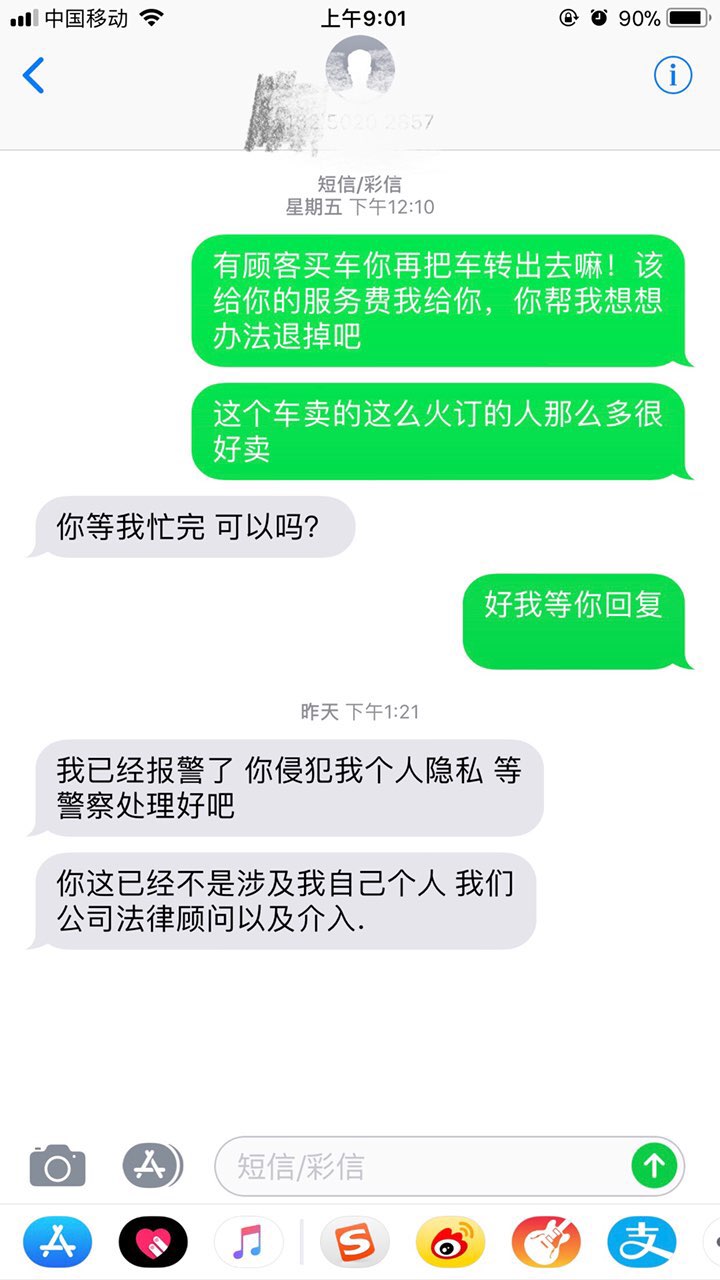Open the heart Digital Touch app
The image size is (720, 1280).
pyautogui.click(x=153, y=1243)
